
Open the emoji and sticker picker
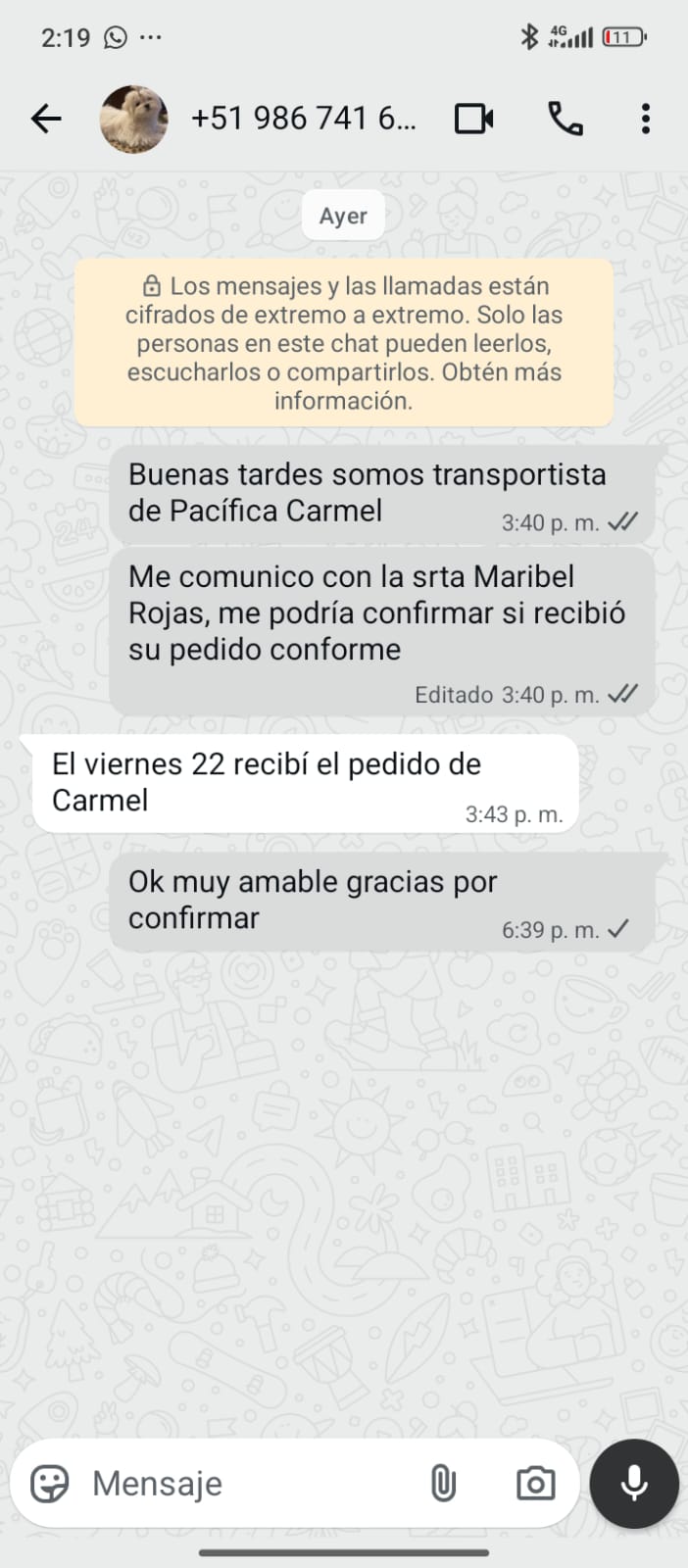click(50, 1484)
